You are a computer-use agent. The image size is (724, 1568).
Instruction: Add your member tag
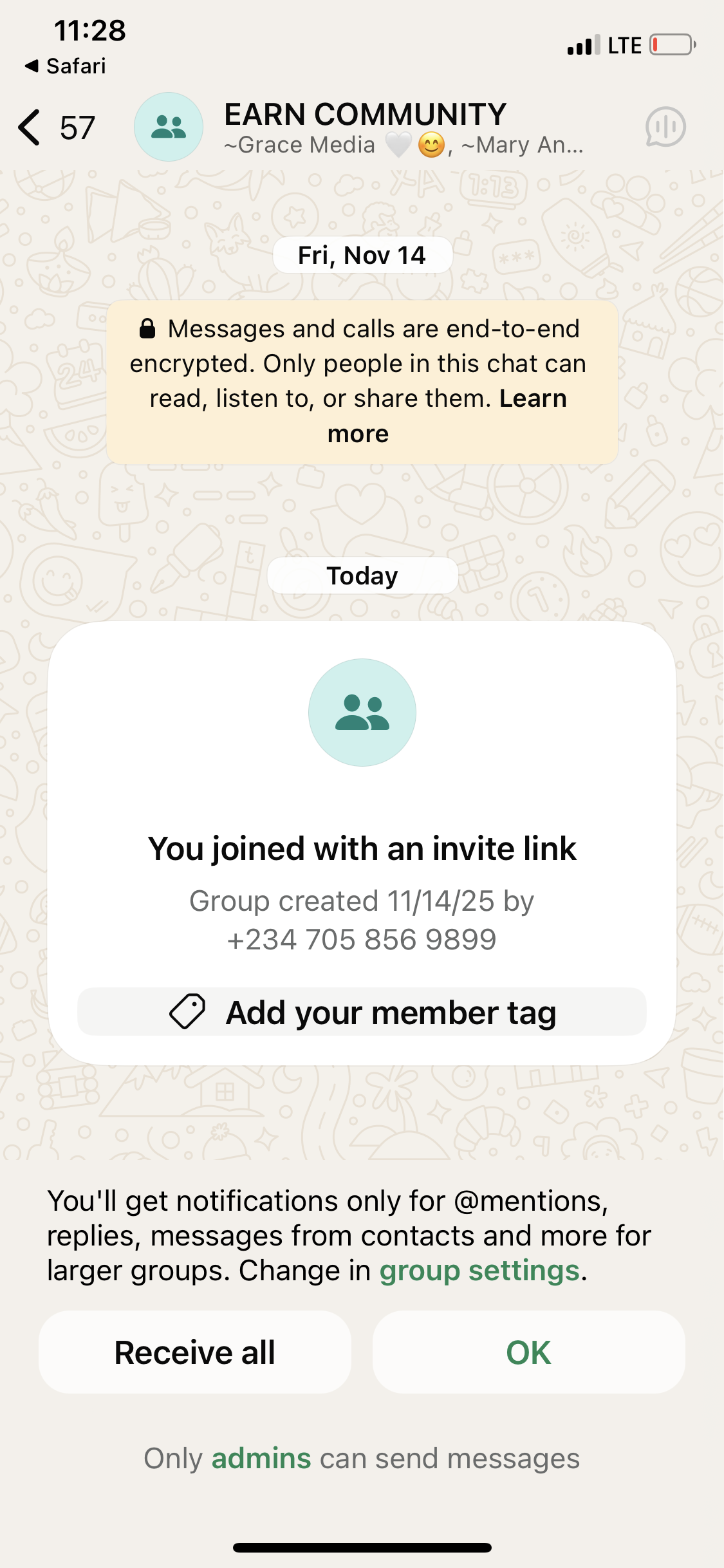click(x=362, y=1013)
